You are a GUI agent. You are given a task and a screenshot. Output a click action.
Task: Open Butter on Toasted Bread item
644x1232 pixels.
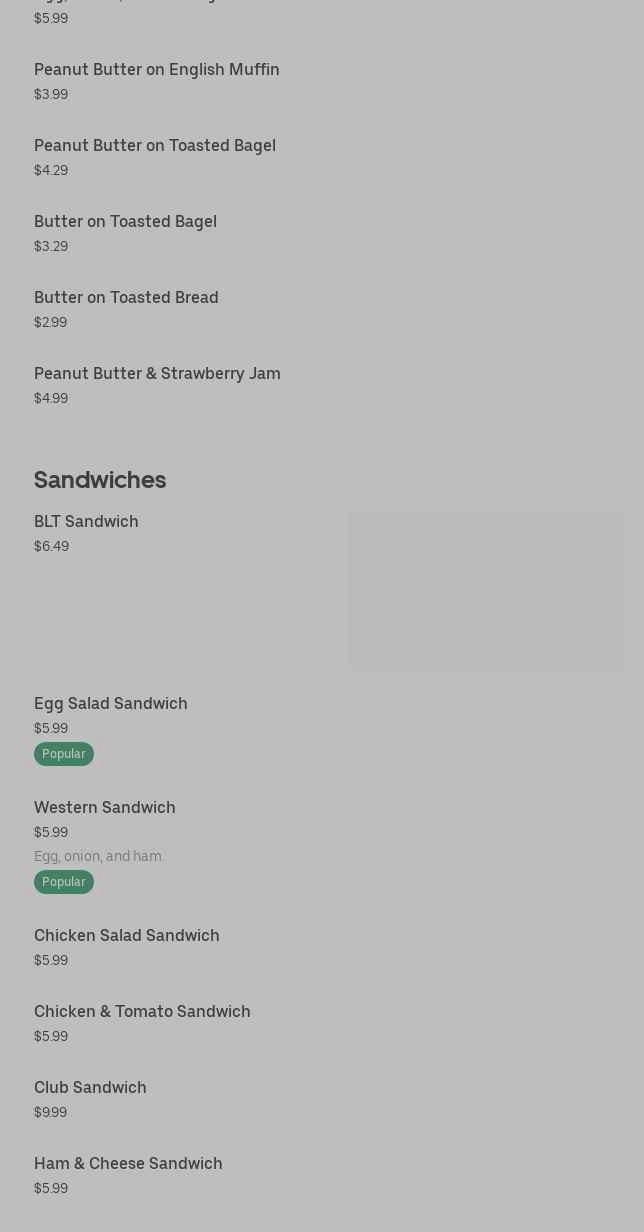pos(126,298)
